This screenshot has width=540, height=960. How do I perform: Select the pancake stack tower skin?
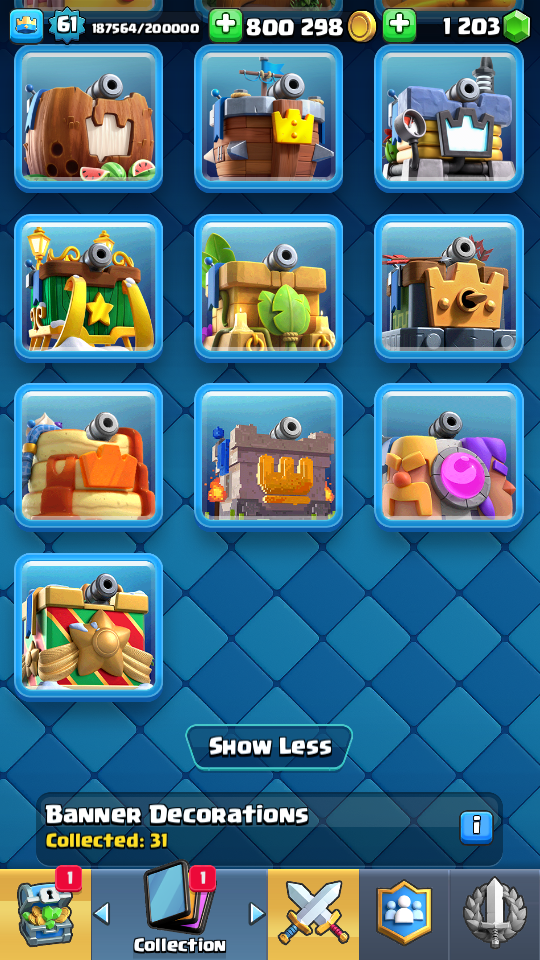[89, 457]
